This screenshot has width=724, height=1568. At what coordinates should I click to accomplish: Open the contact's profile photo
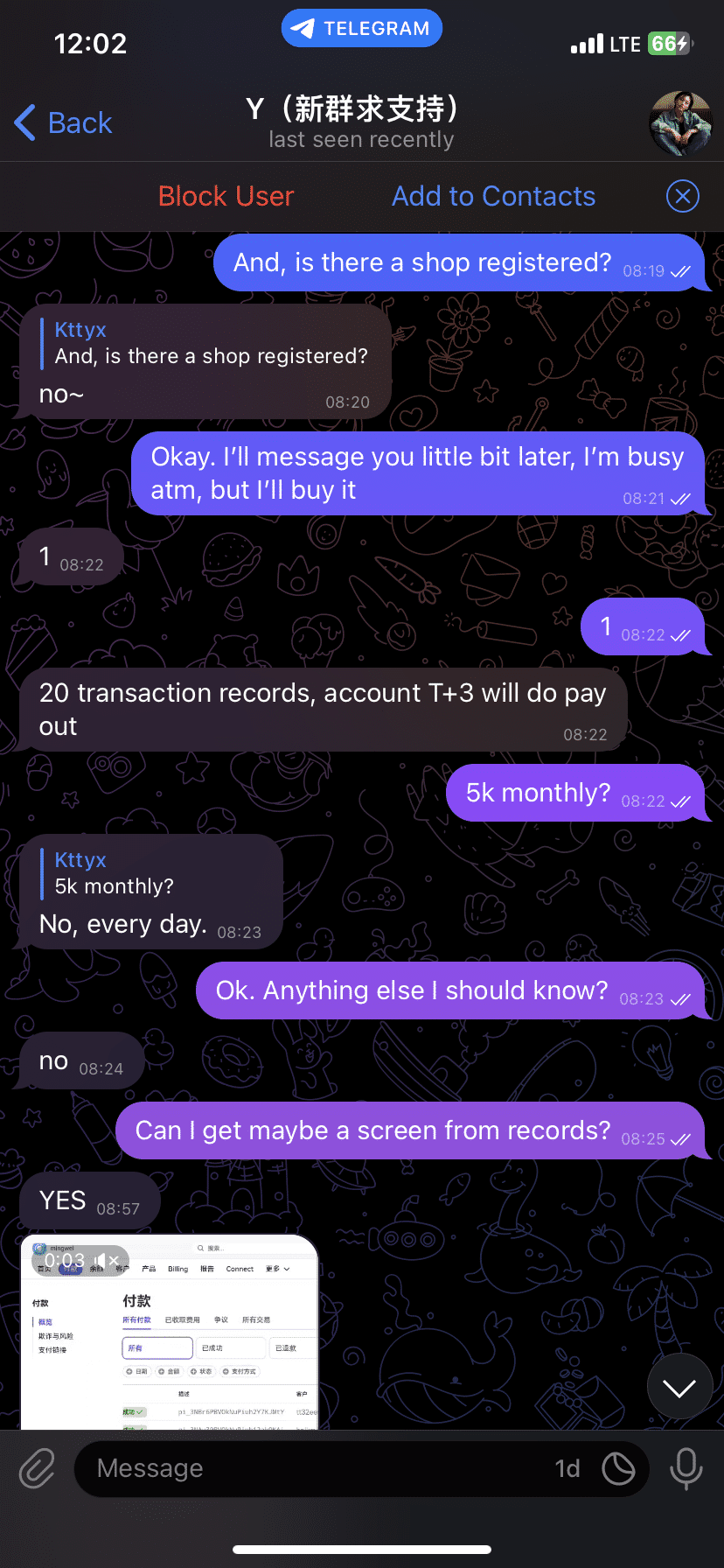(680, 122)
